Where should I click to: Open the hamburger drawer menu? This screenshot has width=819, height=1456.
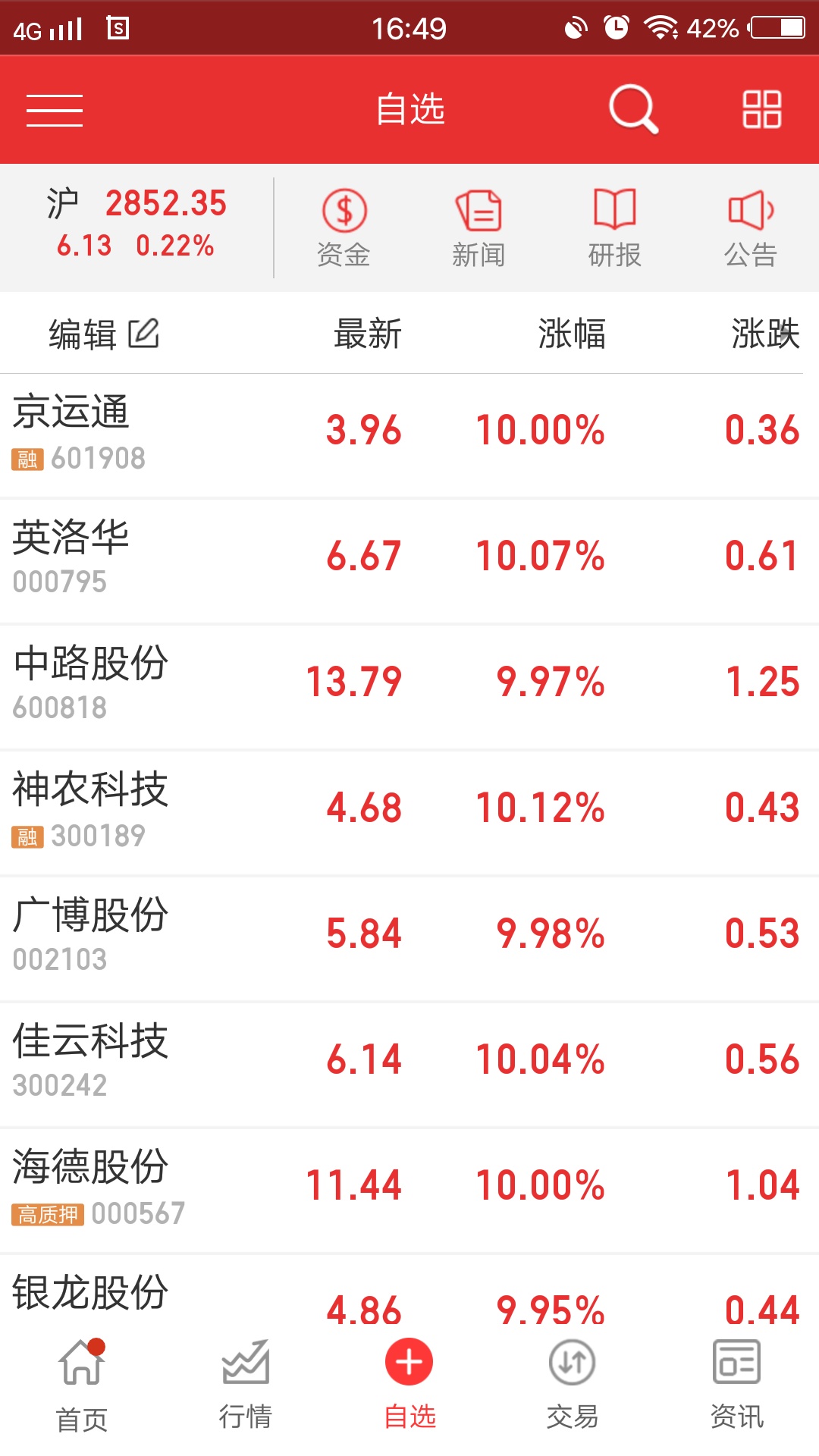[55, 111]
